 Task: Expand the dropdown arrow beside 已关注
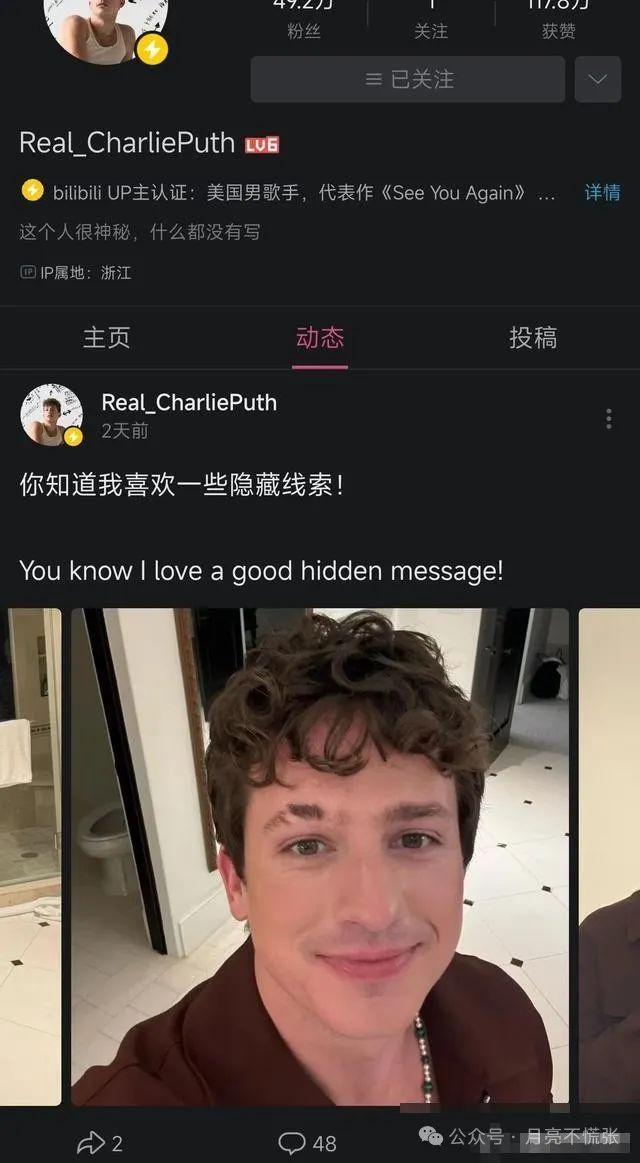pyautogui.click(x=597, y=79)
